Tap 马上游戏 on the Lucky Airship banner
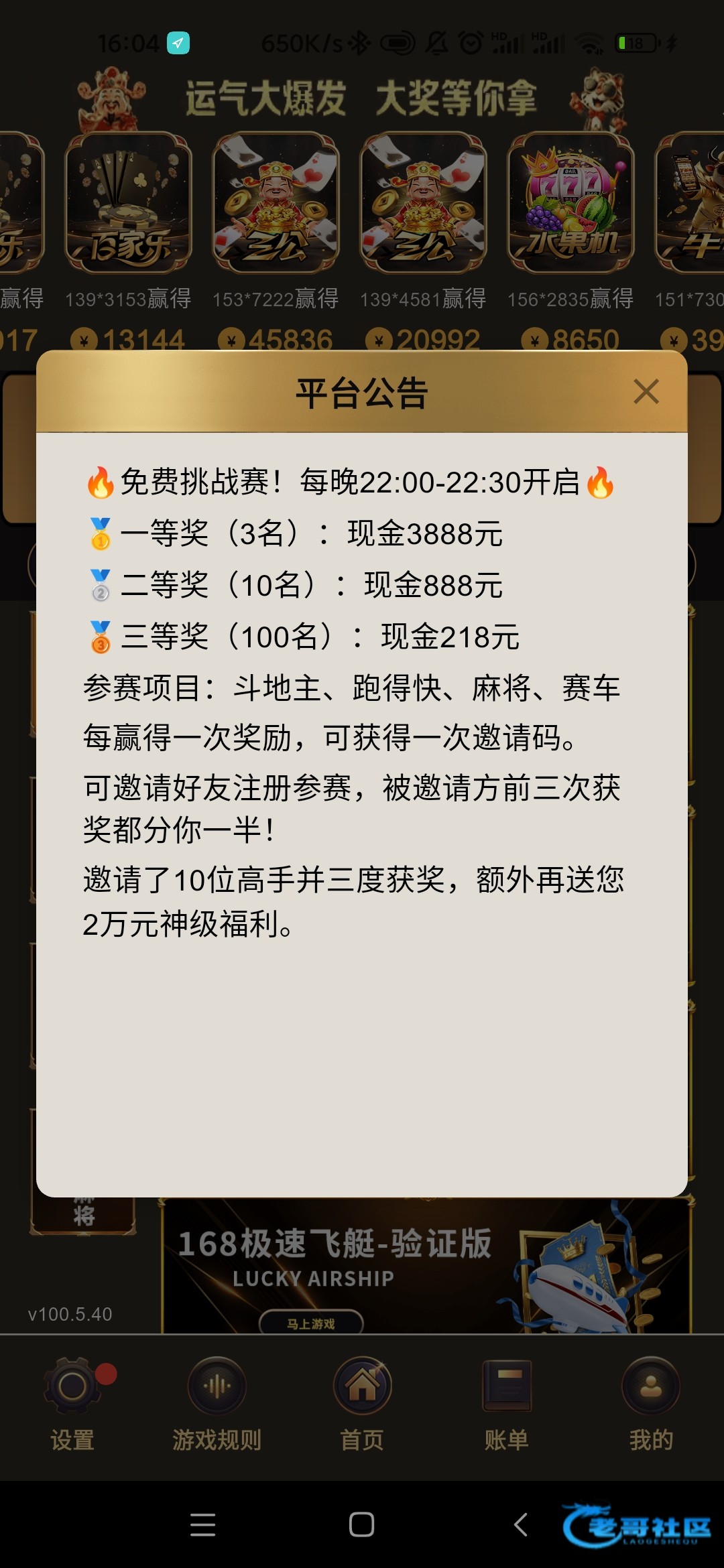724x1568 pixels. pos(311,1323)
